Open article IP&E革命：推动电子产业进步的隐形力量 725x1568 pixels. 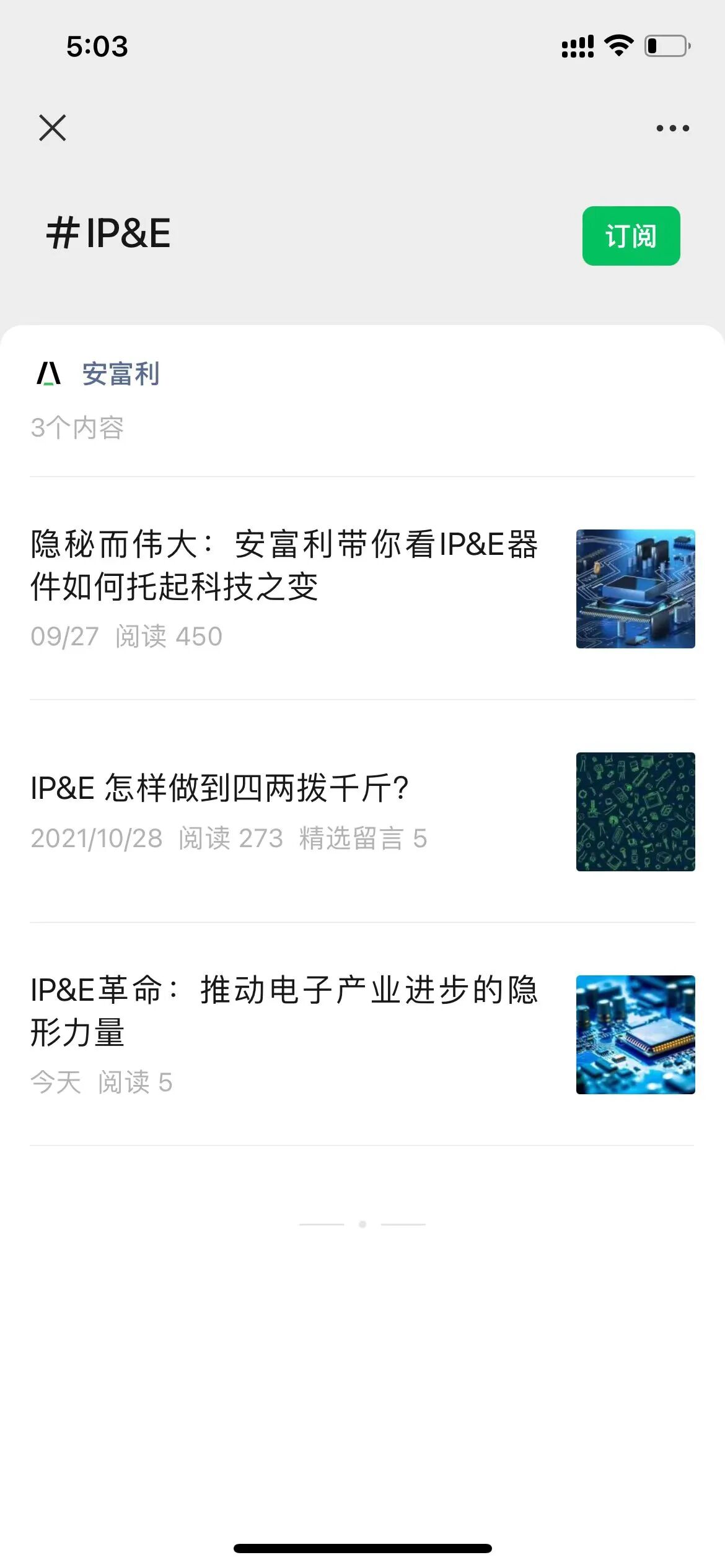point(284,1011)
